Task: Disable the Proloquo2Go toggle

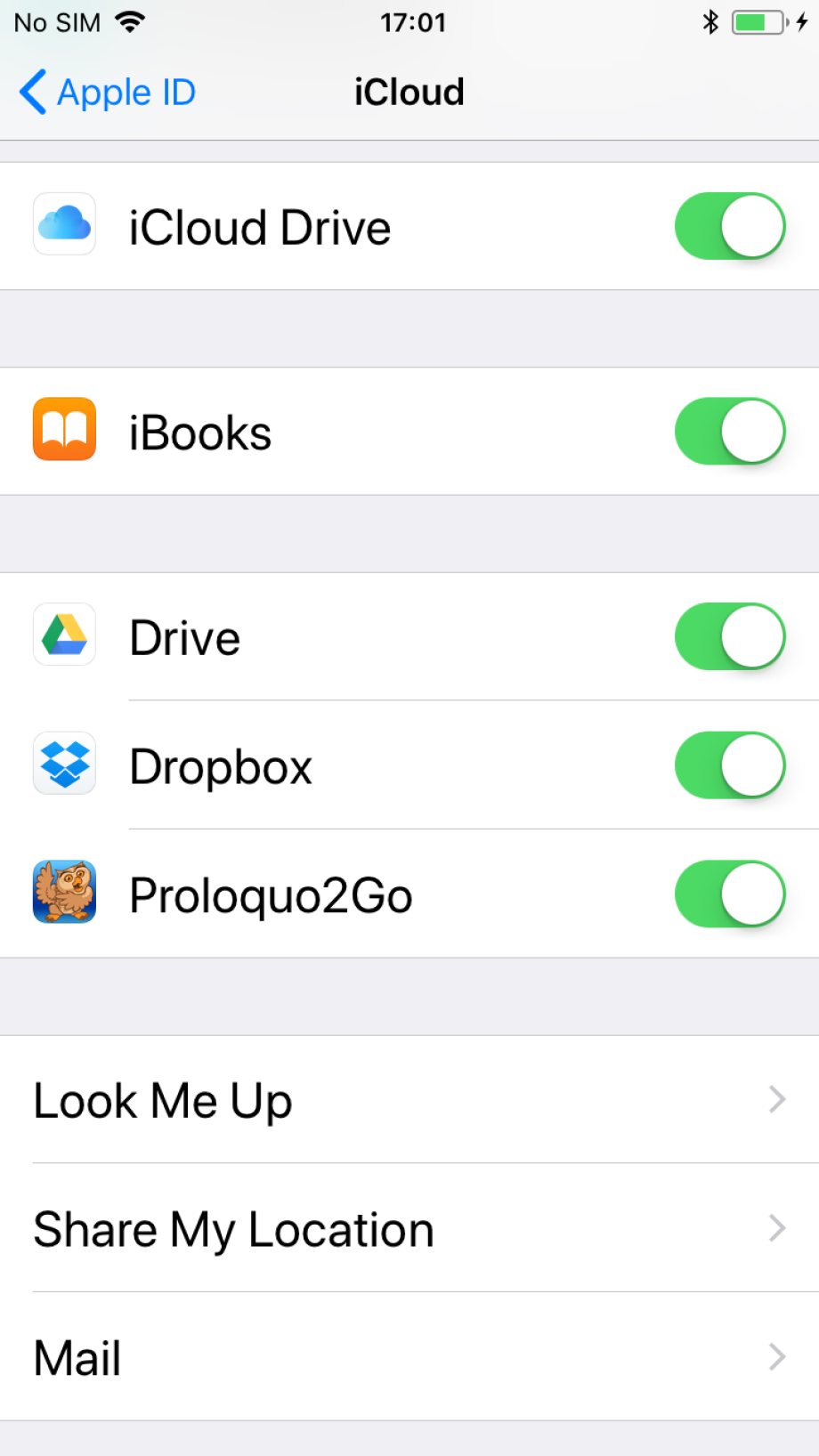Action: [730, 894]
